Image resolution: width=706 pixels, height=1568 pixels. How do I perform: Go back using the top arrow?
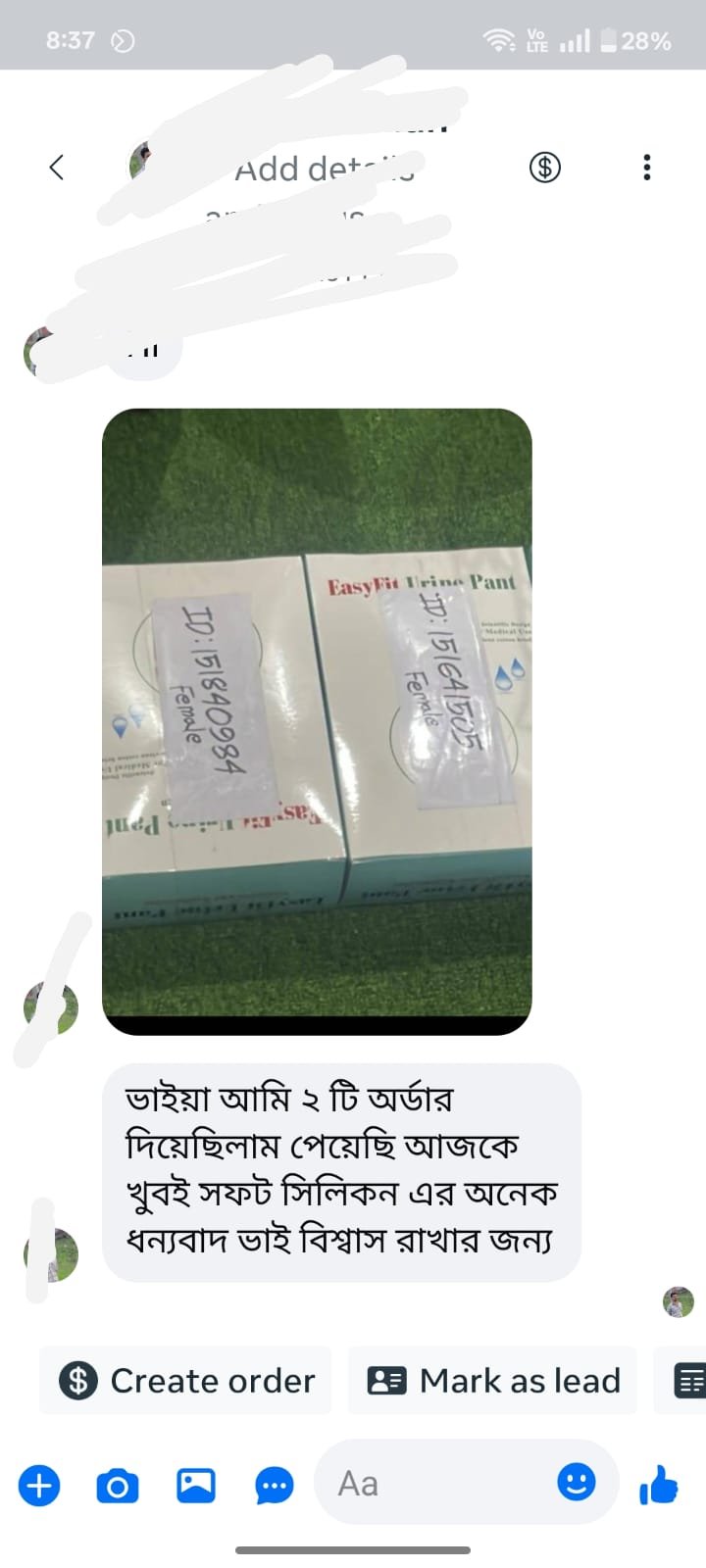[x=57, y=168]
